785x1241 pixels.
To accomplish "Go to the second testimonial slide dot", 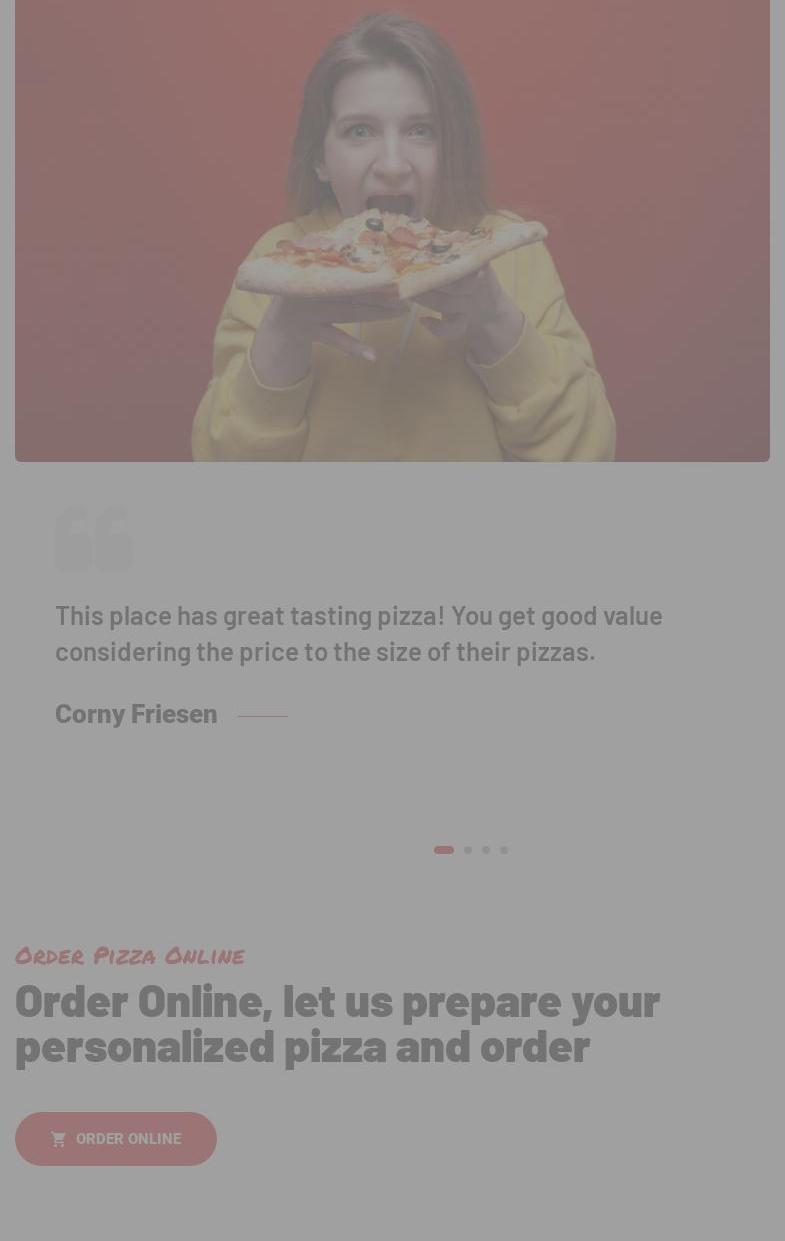I will pos(468,850).
